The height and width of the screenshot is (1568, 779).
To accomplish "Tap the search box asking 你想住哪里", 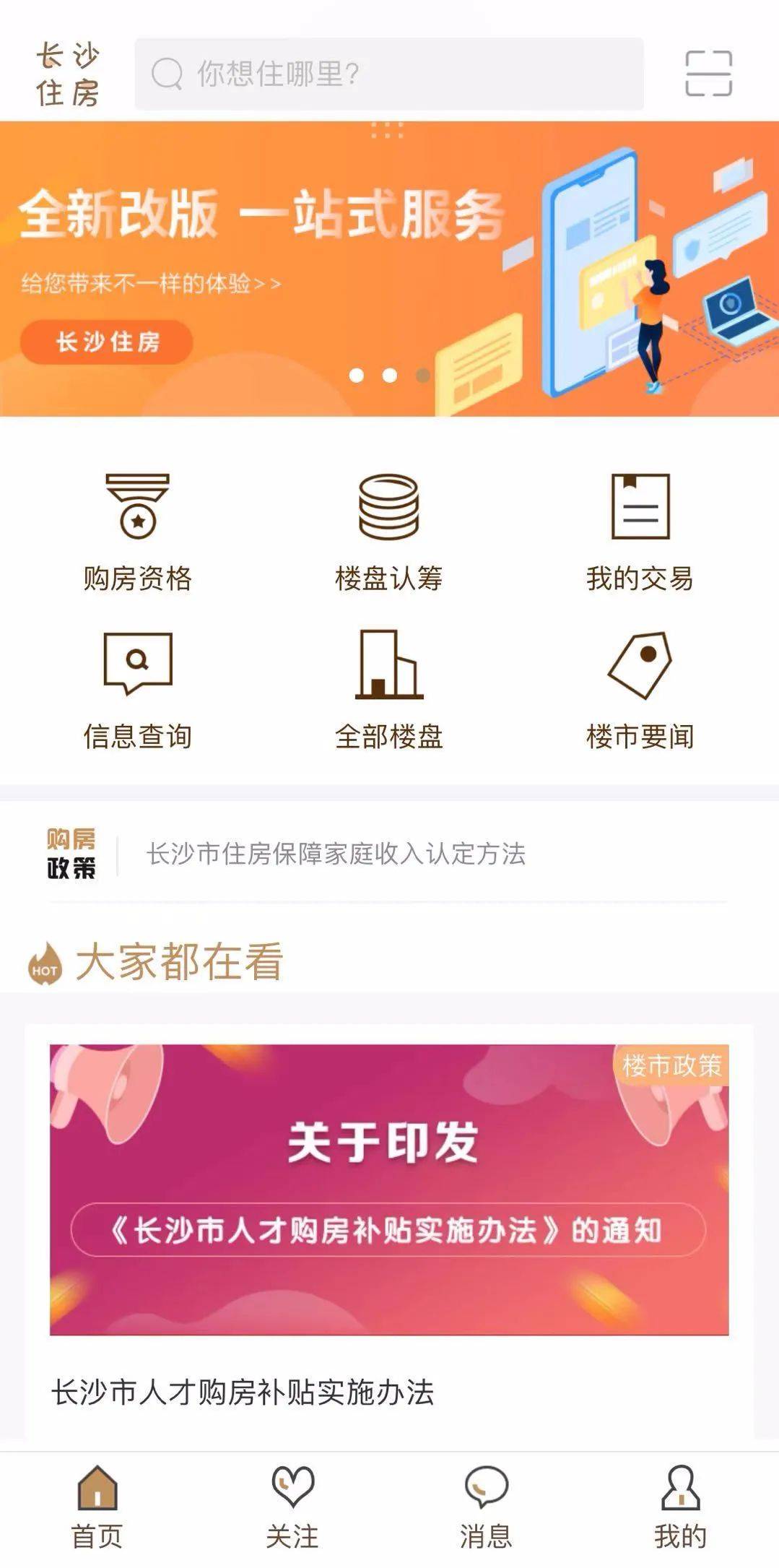I will coord(388,74).
